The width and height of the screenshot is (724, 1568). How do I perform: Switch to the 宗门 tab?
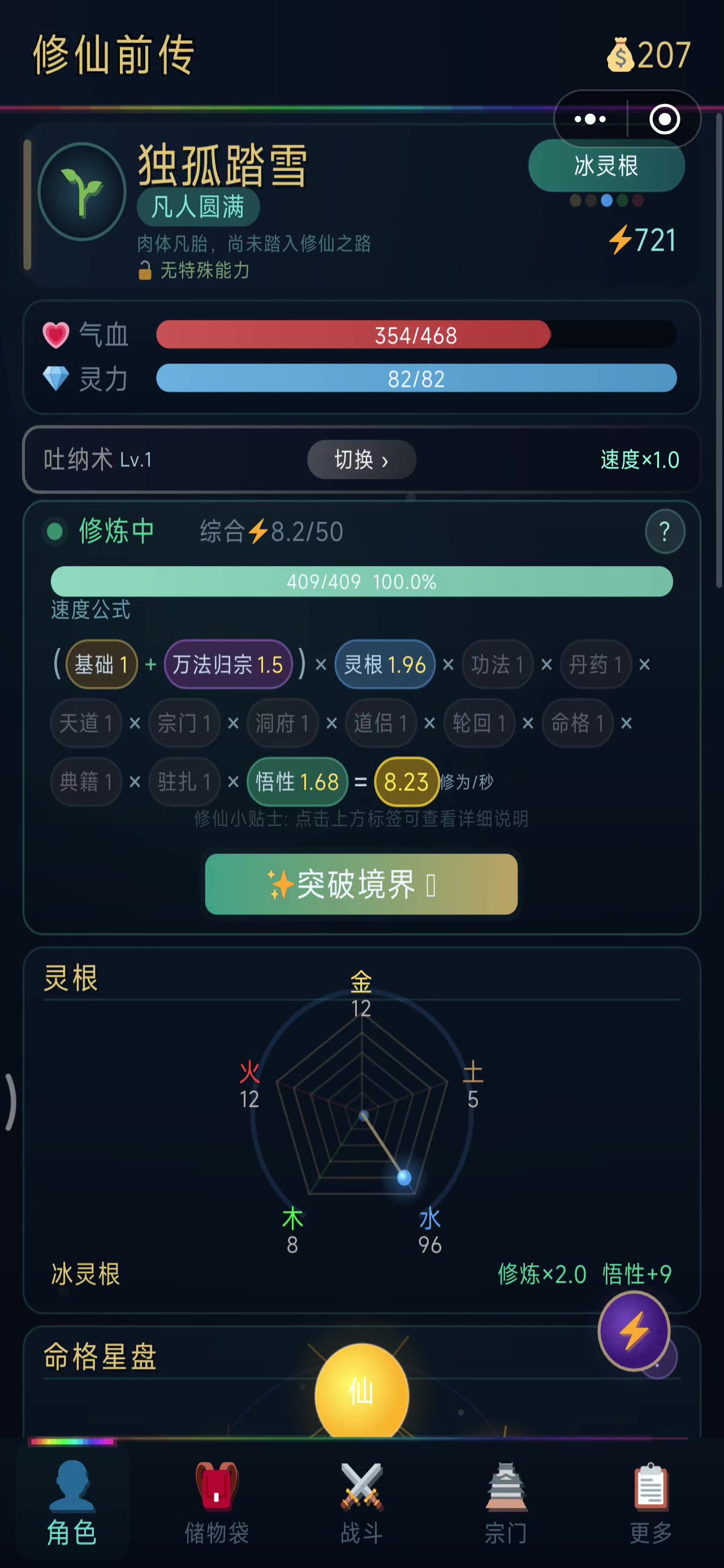point(506,1502)
